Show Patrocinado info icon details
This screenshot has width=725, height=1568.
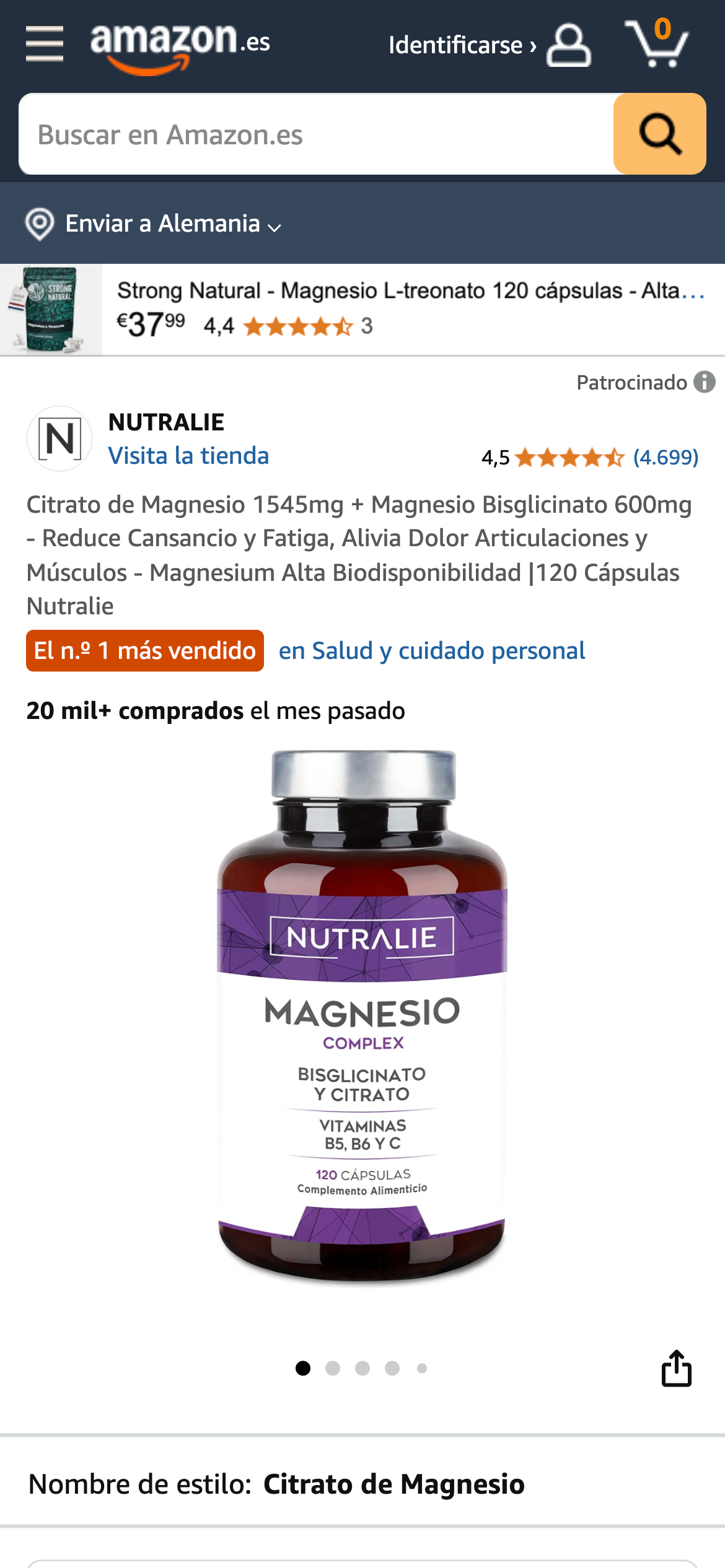[x=704, y=382]
